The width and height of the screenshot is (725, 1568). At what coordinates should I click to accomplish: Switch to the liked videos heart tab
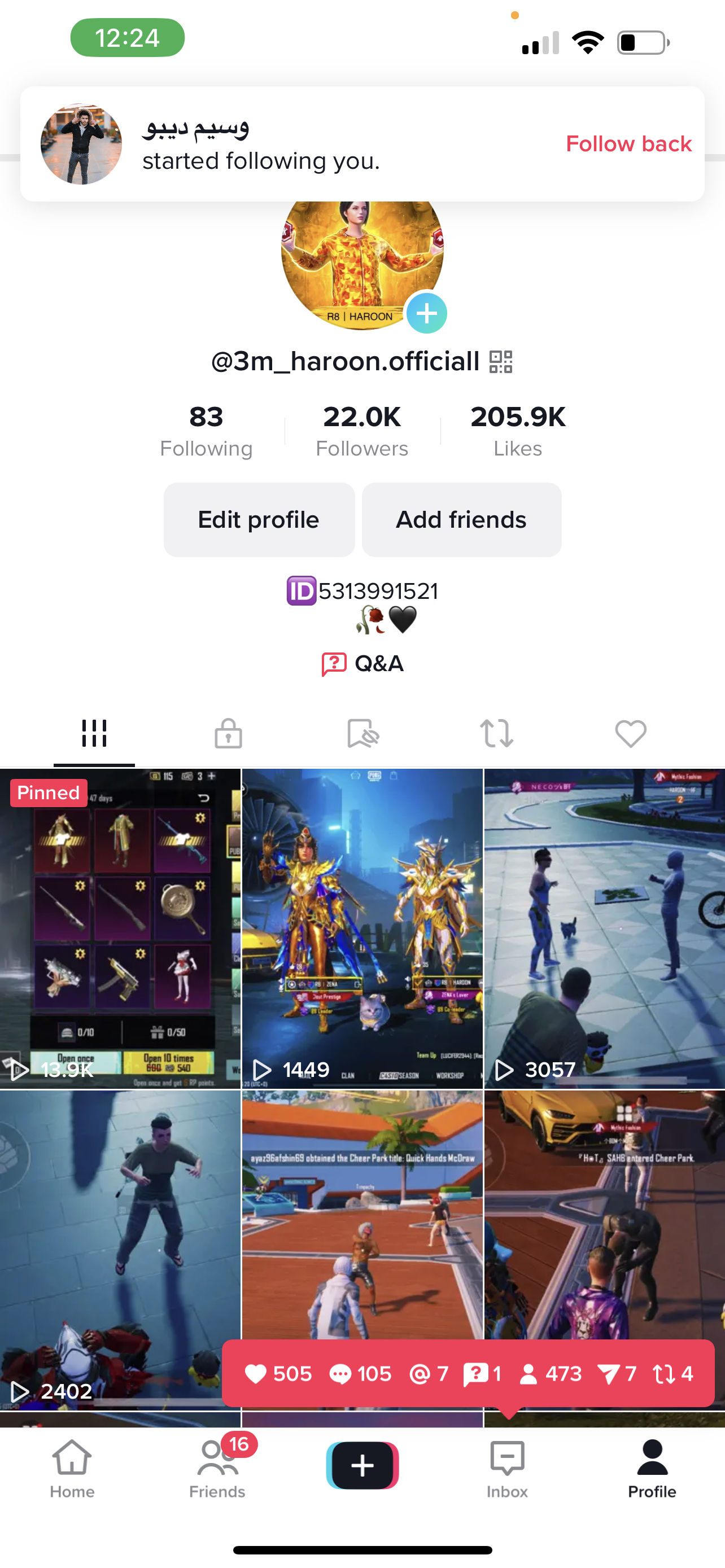click(631, 733)
